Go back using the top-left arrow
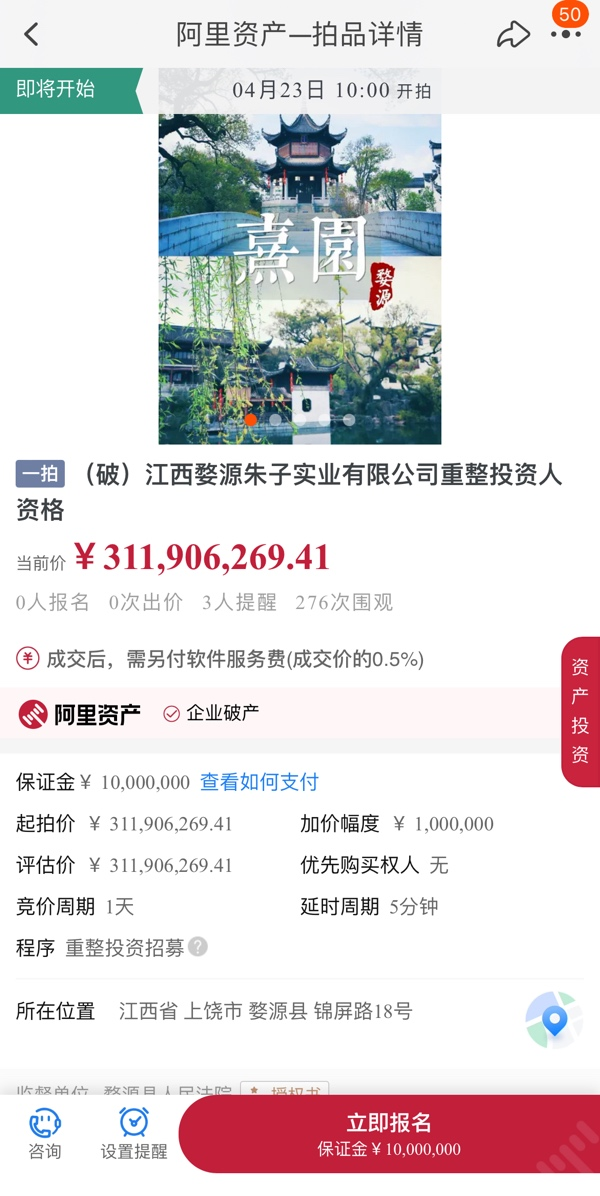 coord(31,35)
